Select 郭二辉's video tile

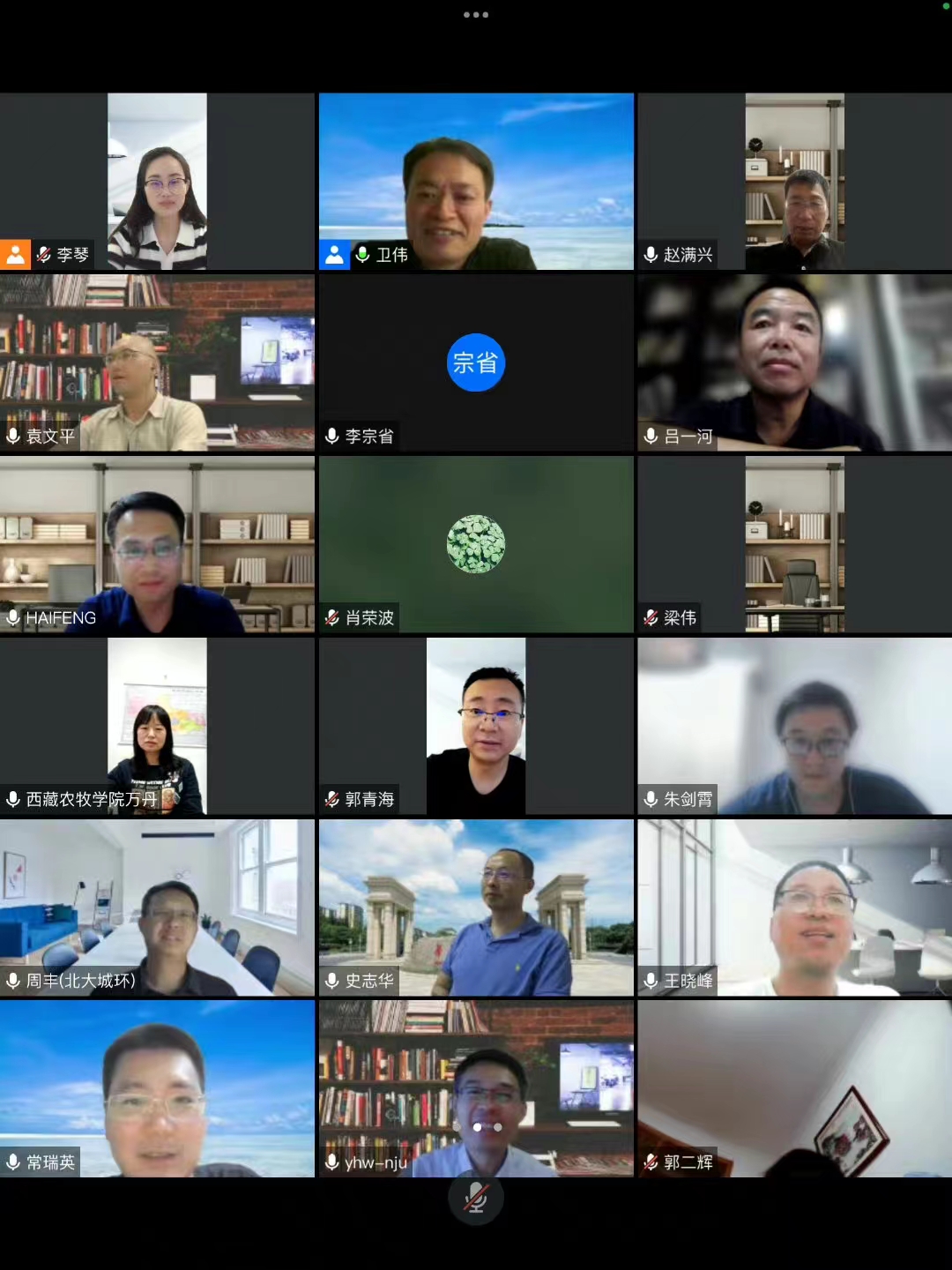coord(794,1088)
